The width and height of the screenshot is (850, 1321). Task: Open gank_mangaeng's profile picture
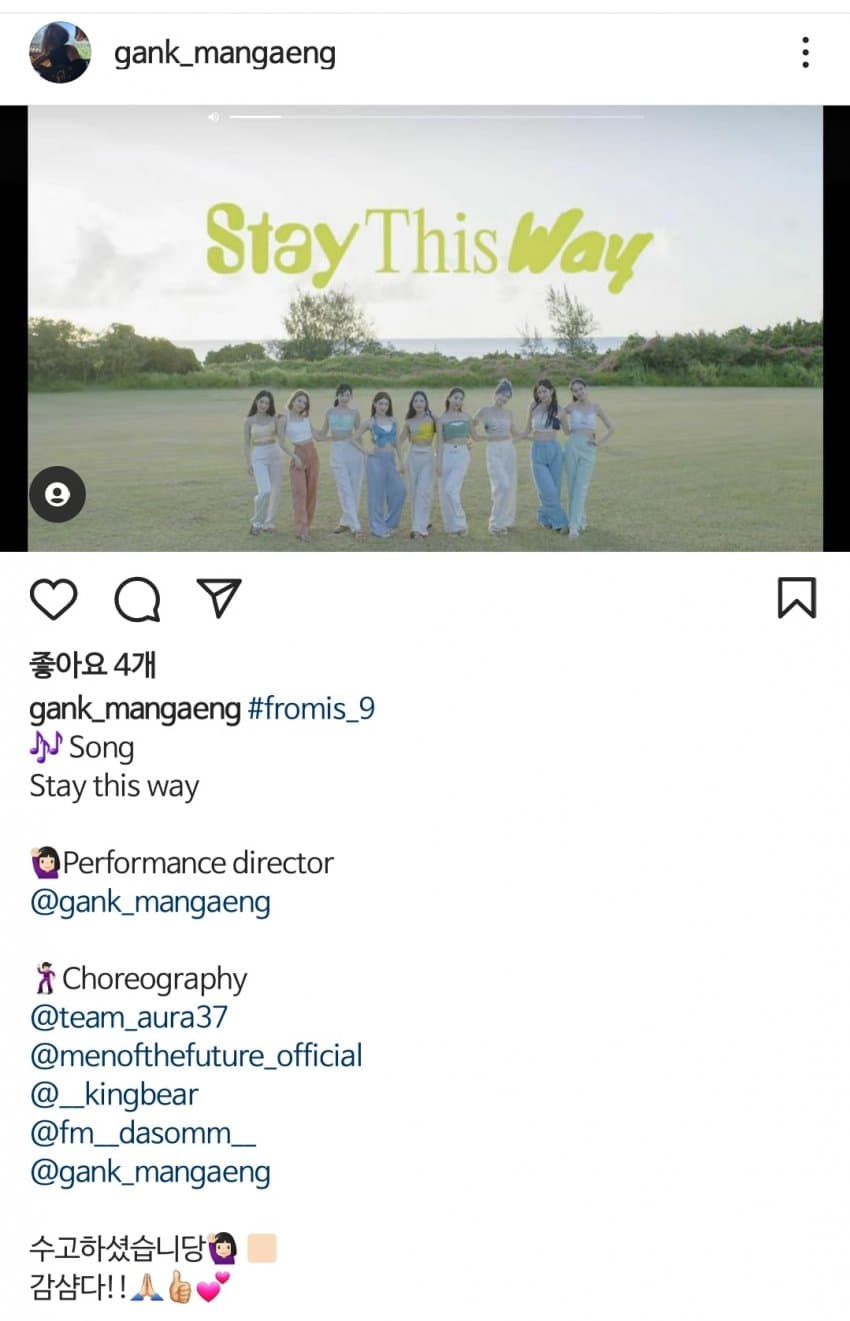point(60,53)
